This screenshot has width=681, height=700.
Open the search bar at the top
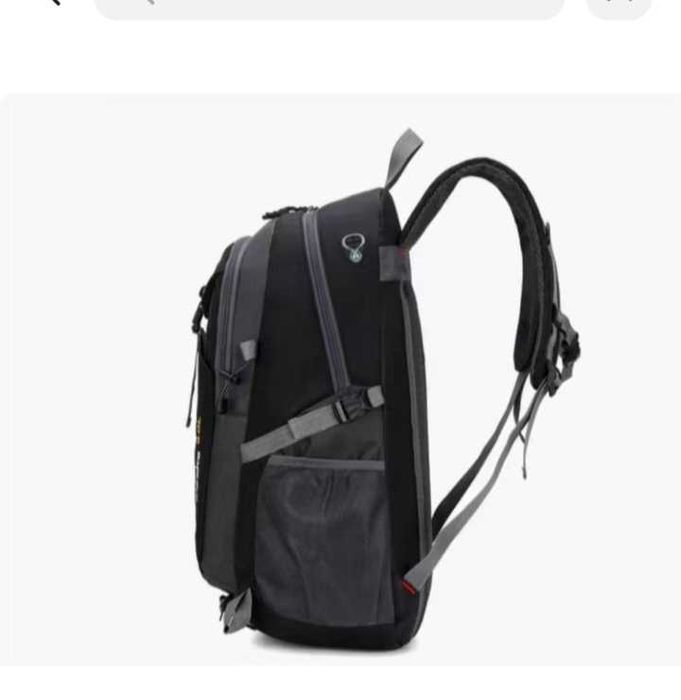(330, 6)
